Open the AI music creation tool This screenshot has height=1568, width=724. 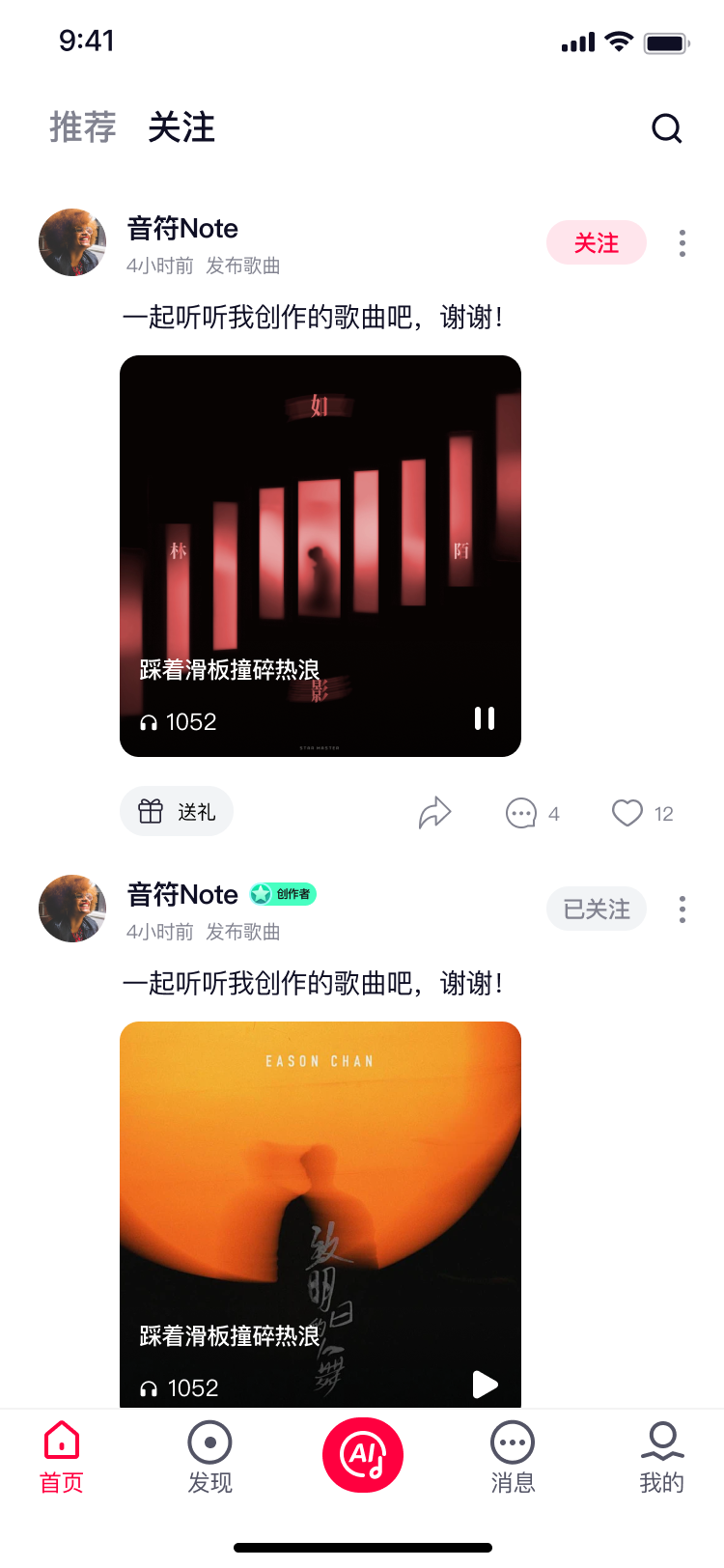tap(363, 1454)
